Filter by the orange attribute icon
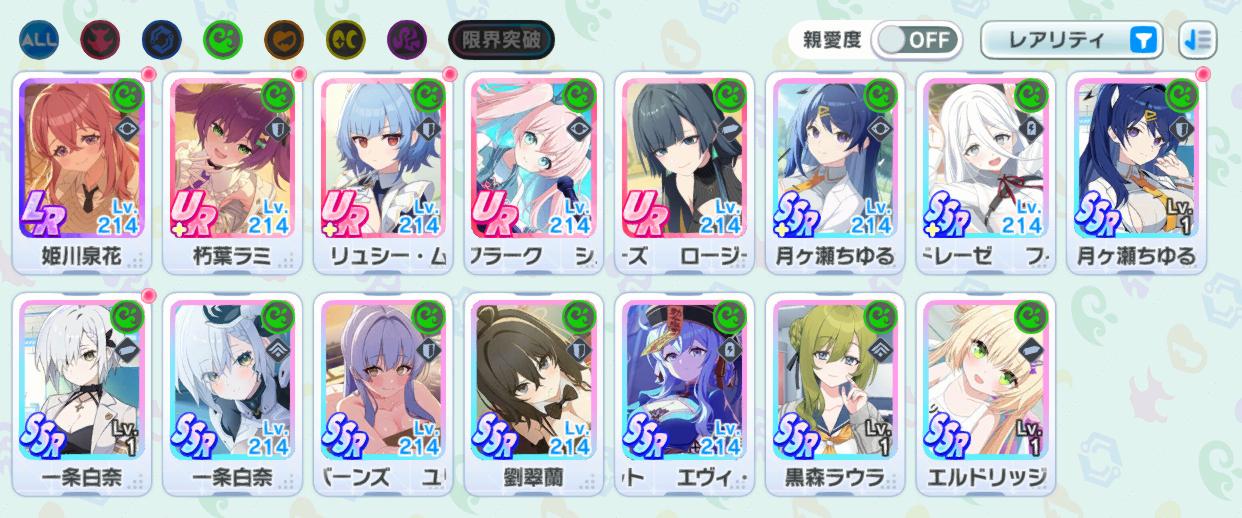The image size is (1242, 518). 284,40
